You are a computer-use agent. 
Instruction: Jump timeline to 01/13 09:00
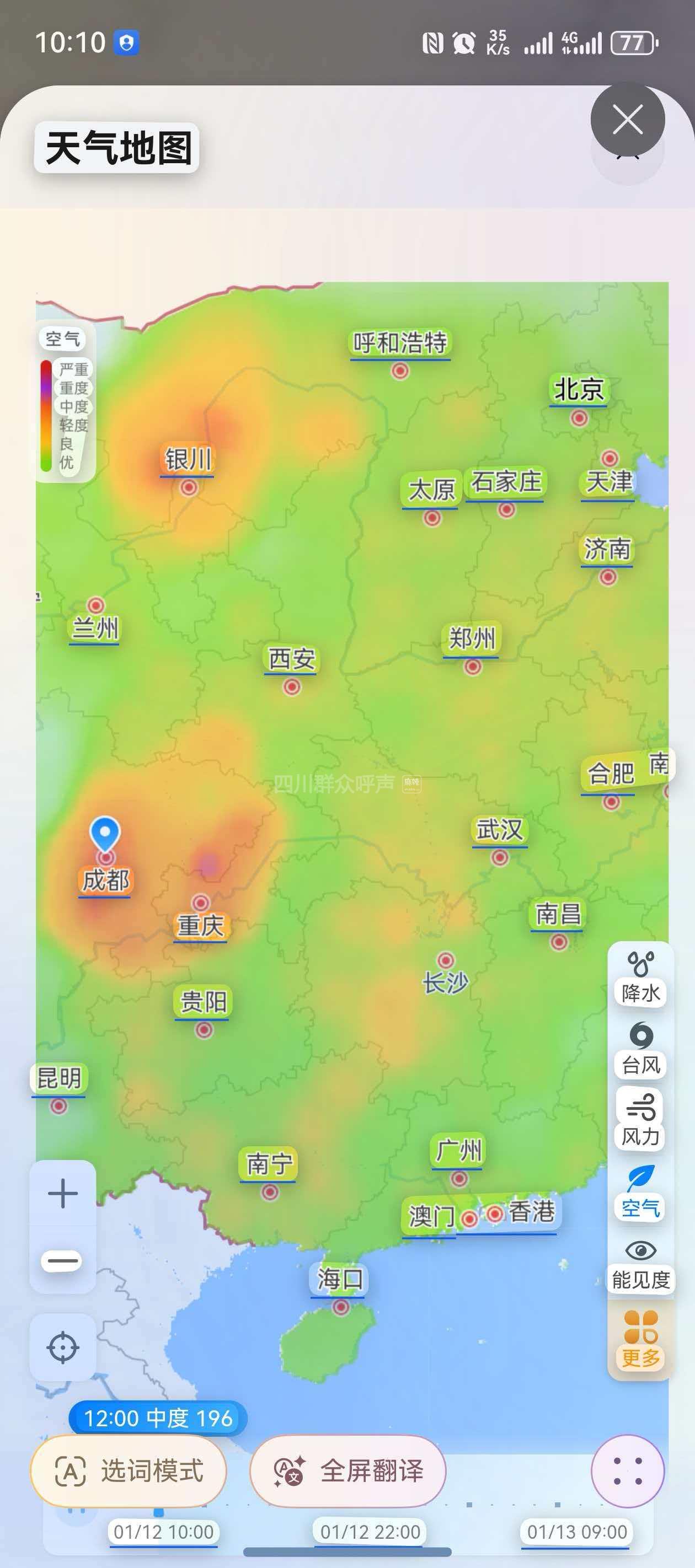tap(577, 1532)
